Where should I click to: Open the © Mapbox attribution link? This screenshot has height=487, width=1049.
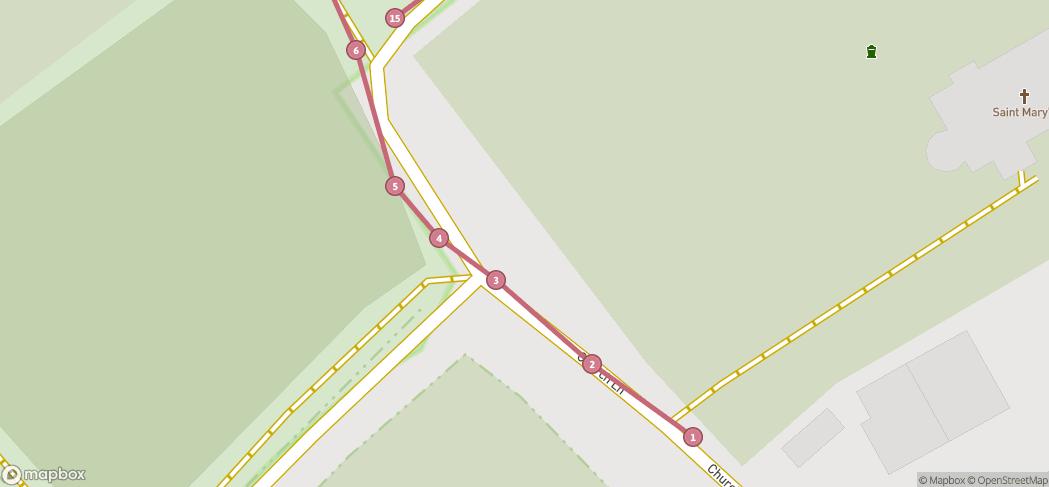[x=941, y=480]
